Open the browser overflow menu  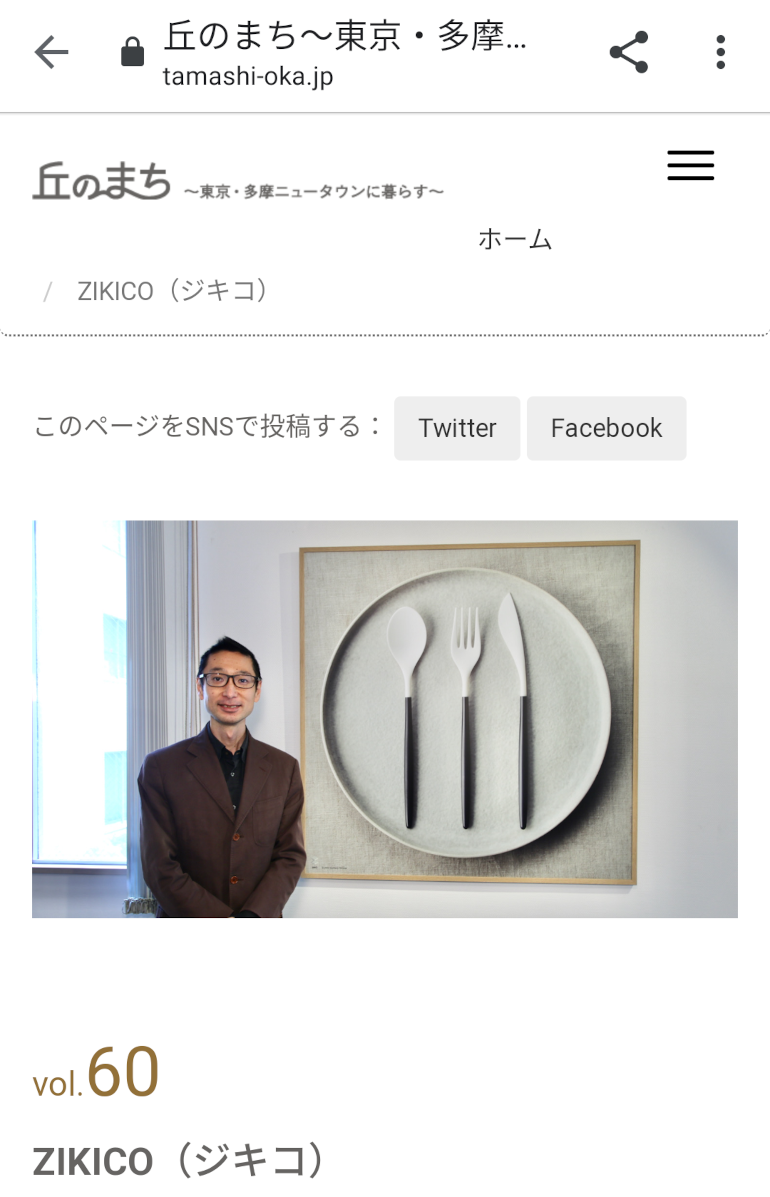click(x=720, y=53)
